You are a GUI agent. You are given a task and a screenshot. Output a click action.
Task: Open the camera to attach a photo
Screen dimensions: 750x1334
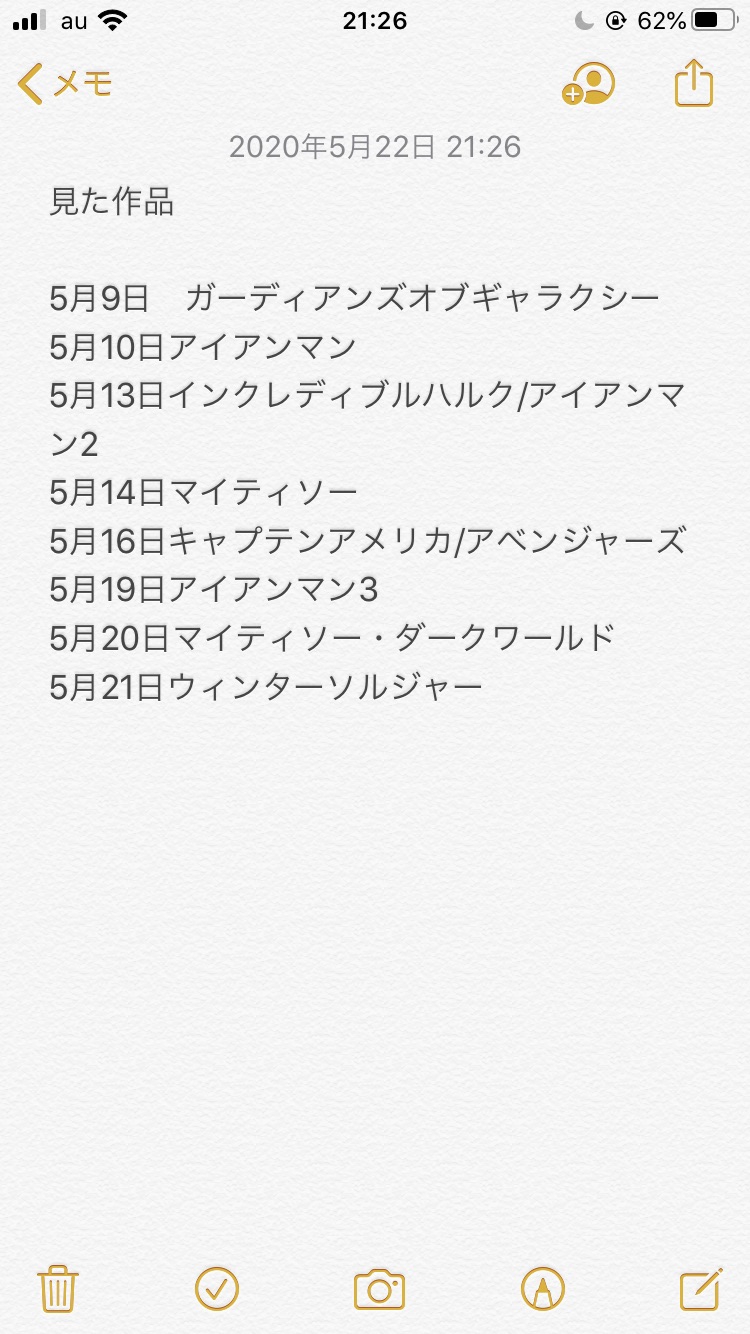click(x=379, y=1289)
